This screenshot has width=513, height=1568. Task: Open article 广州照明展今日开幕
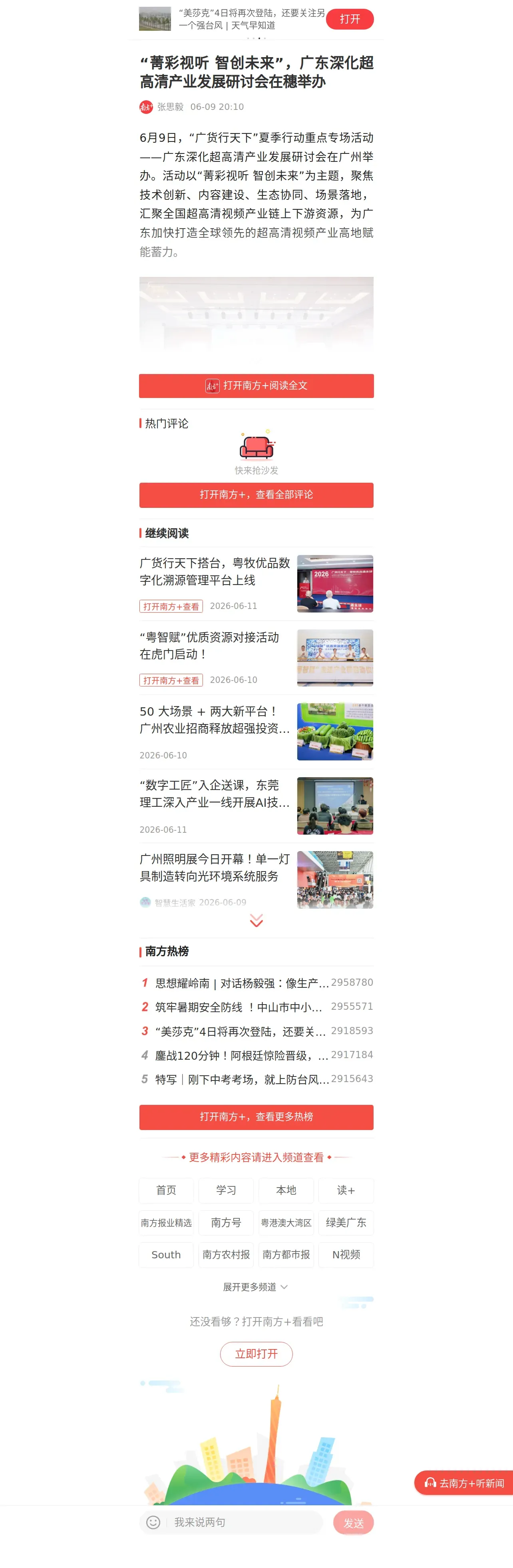pyautogui.click(x=256, y=879)
